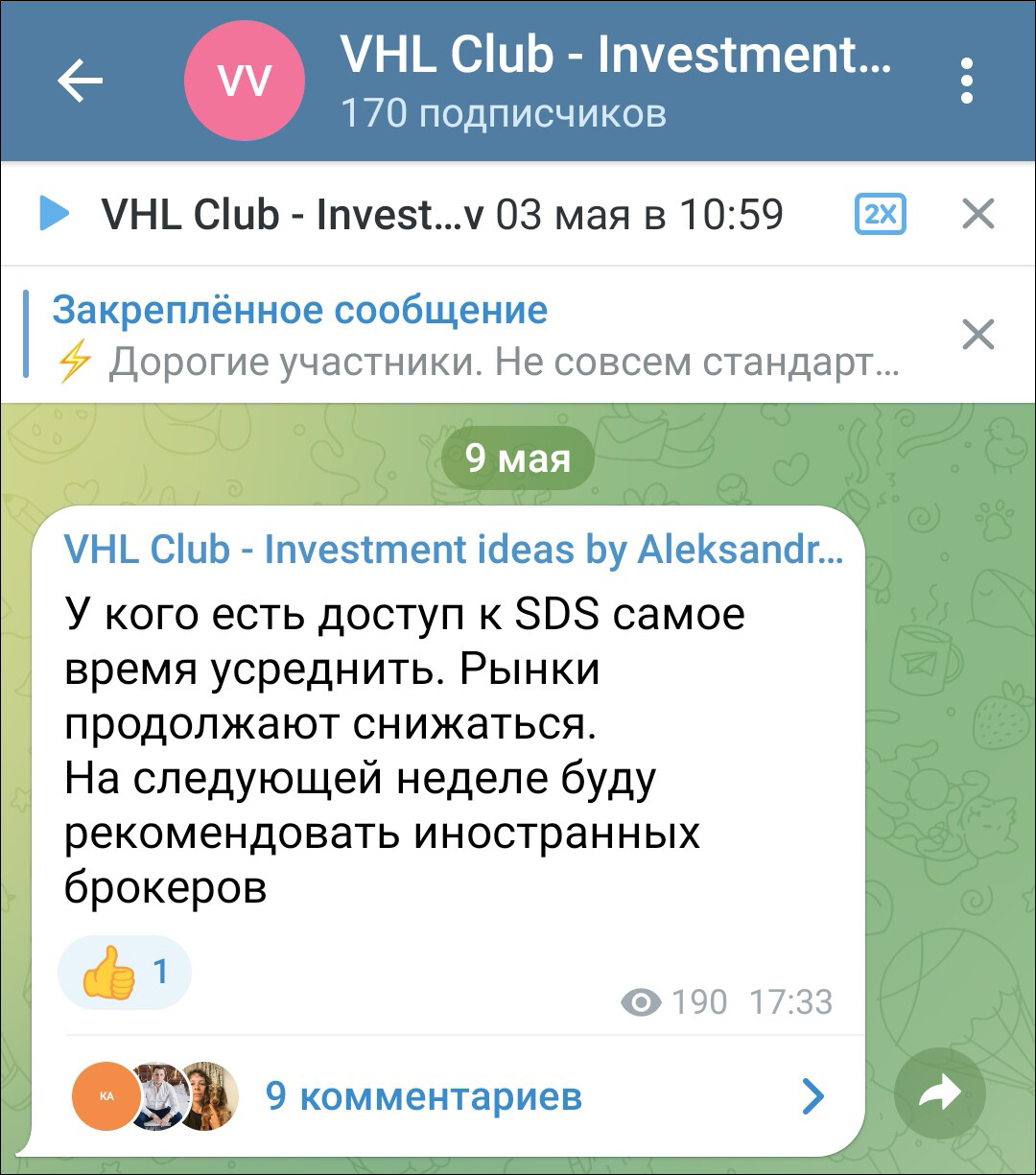Image resolution: width=1036 pixels, height=1175 pixels.
Task: Tap the channel name above the post
Action: coord(453,551)
